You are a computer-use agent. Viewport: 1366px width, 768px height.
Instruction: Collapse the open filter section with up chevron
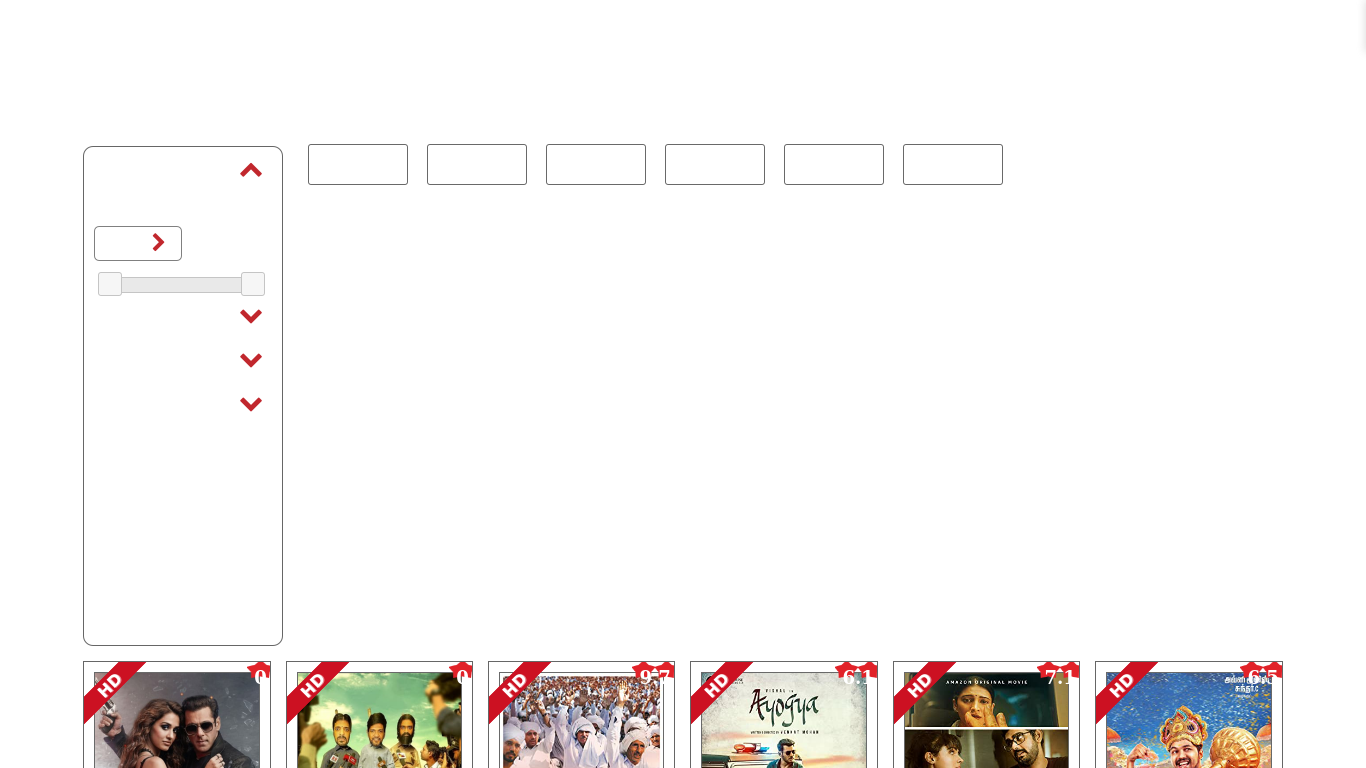(250, 170)
